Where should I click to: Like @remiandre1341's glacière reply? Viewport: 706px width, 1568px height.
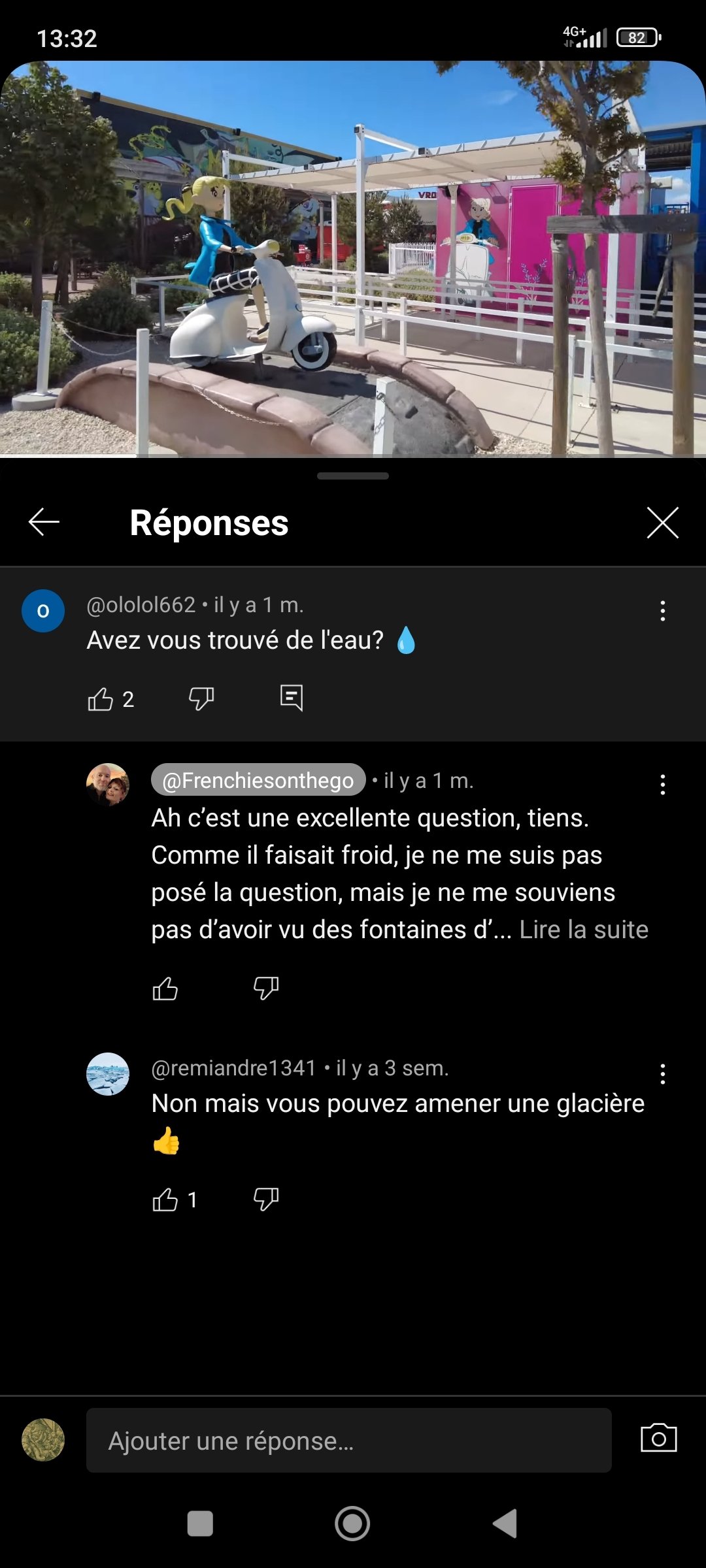pos(165,1200)
